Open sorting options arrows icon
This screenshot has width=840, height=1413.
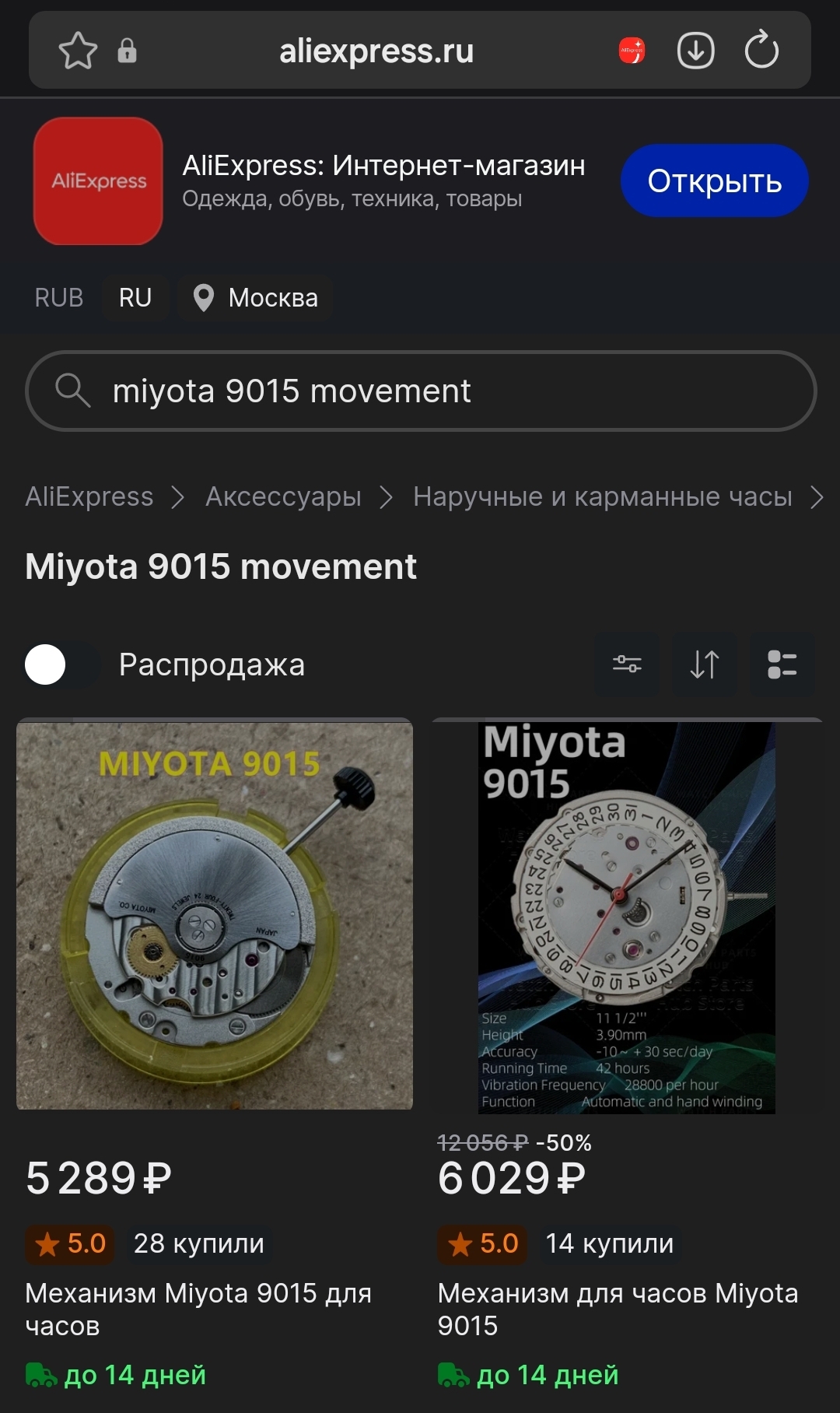705,664
